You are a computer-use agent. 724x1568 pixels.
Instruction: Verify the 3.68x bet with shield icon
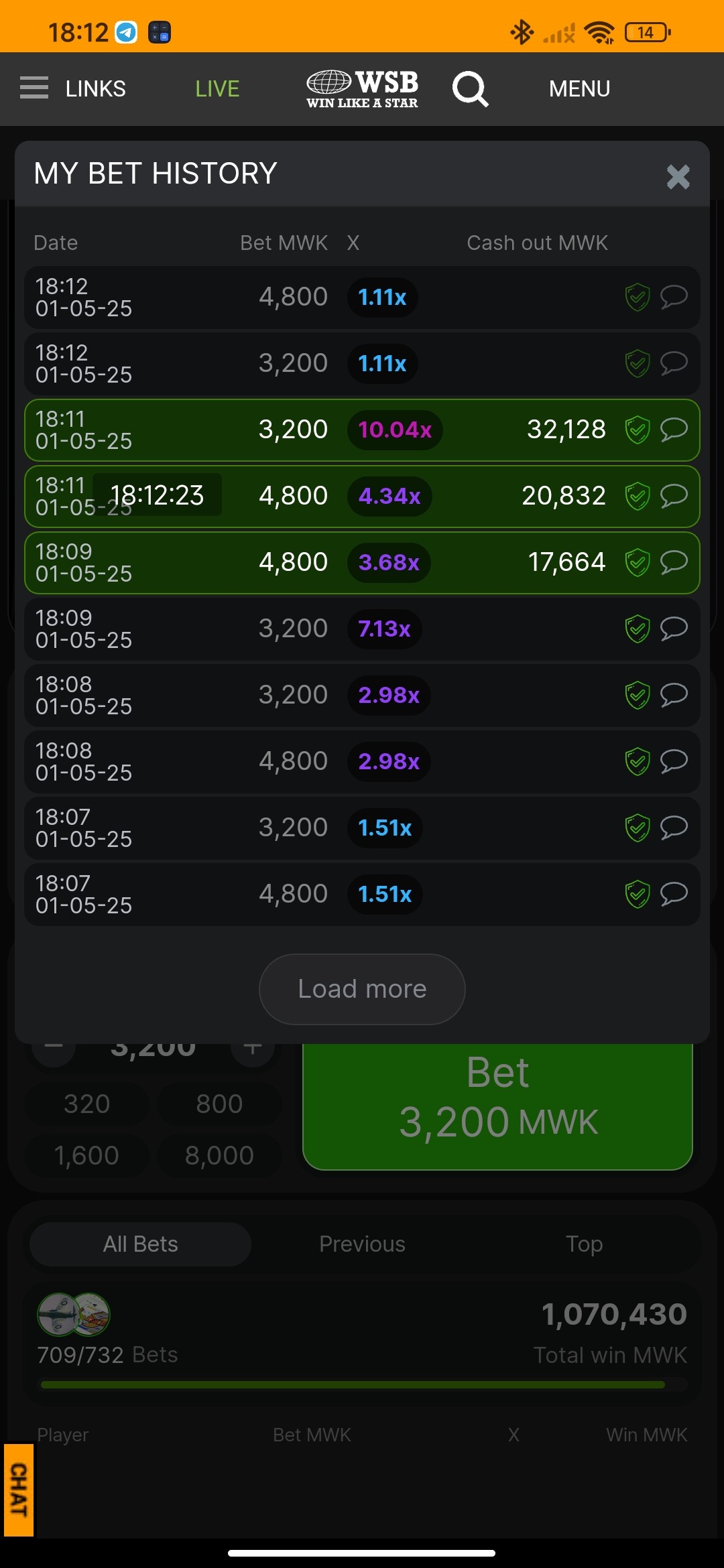[x=637, y=562]
